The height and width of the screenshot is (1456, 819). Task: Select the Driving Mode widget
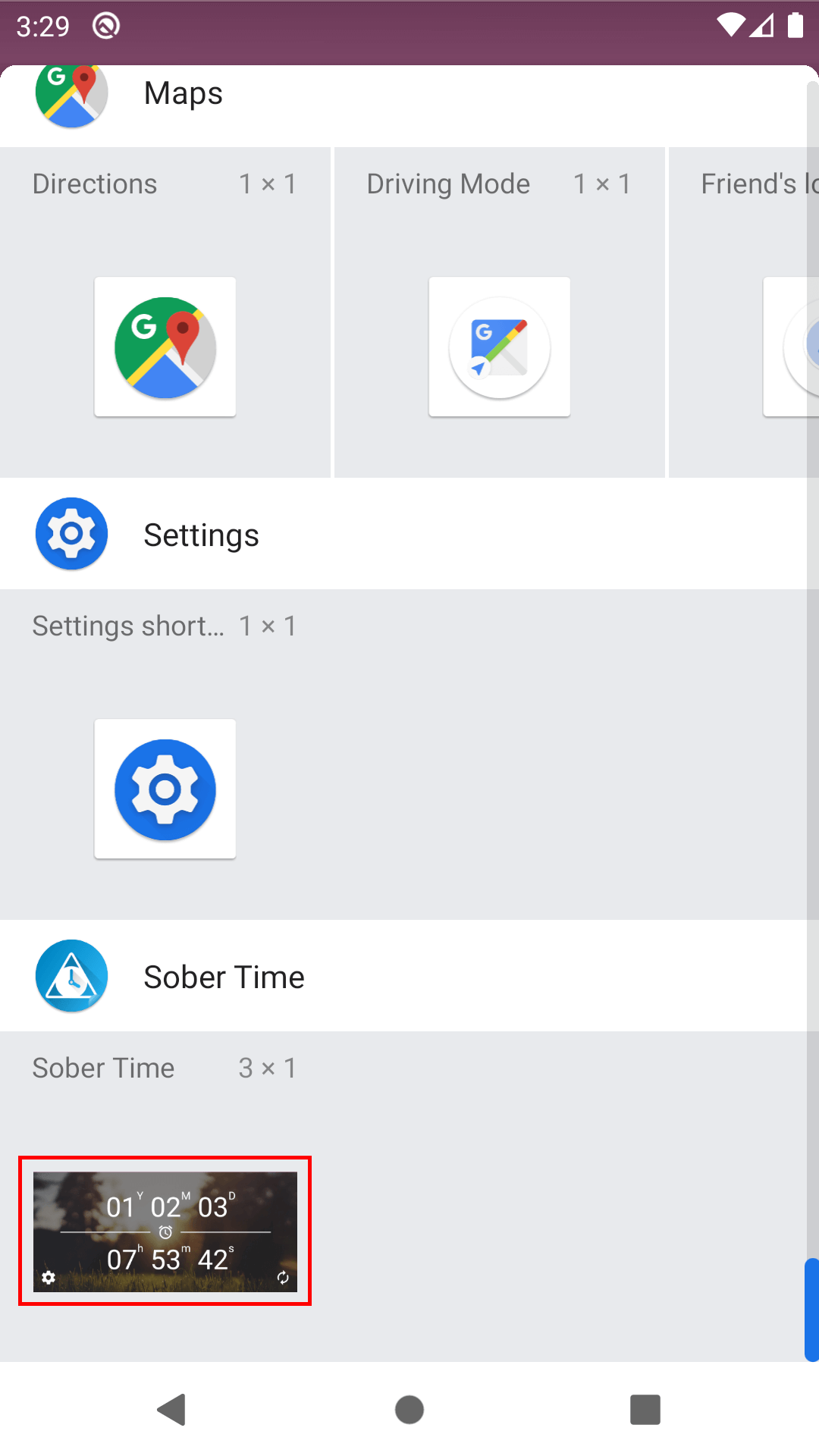499,347
